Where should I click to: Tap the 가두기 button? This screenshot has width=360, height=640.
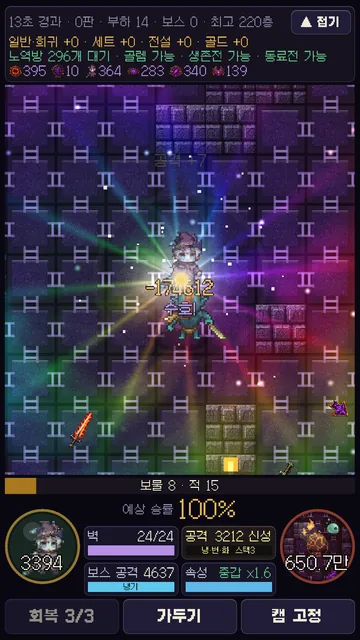click(x=180, y=616)
